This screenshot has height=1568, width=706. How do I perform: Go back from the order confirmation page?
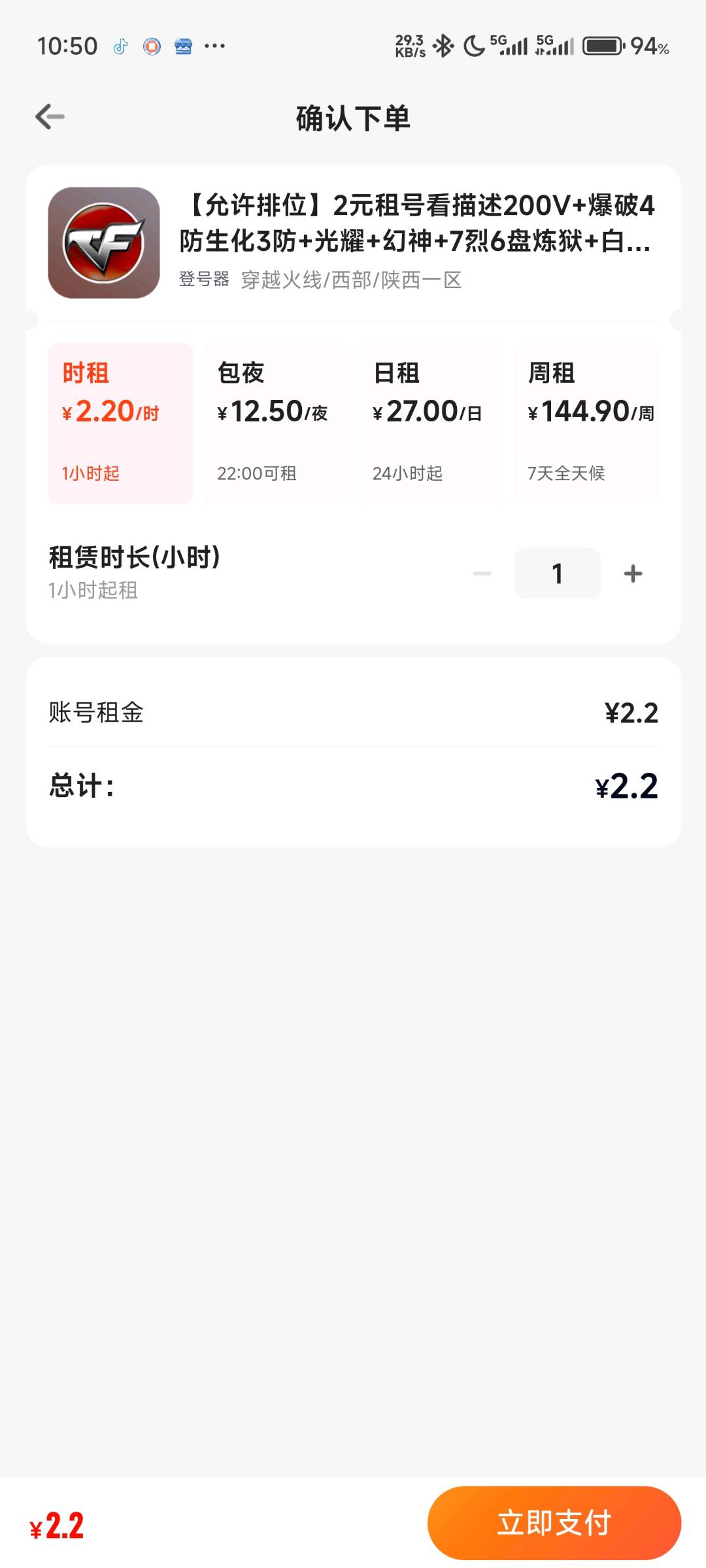(x=50, y=117)
